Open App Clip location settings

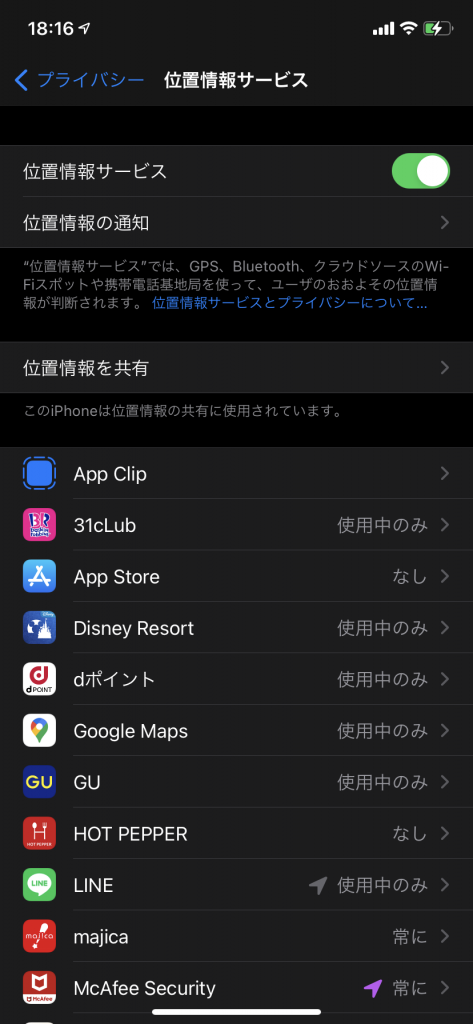tap(236, 473)
